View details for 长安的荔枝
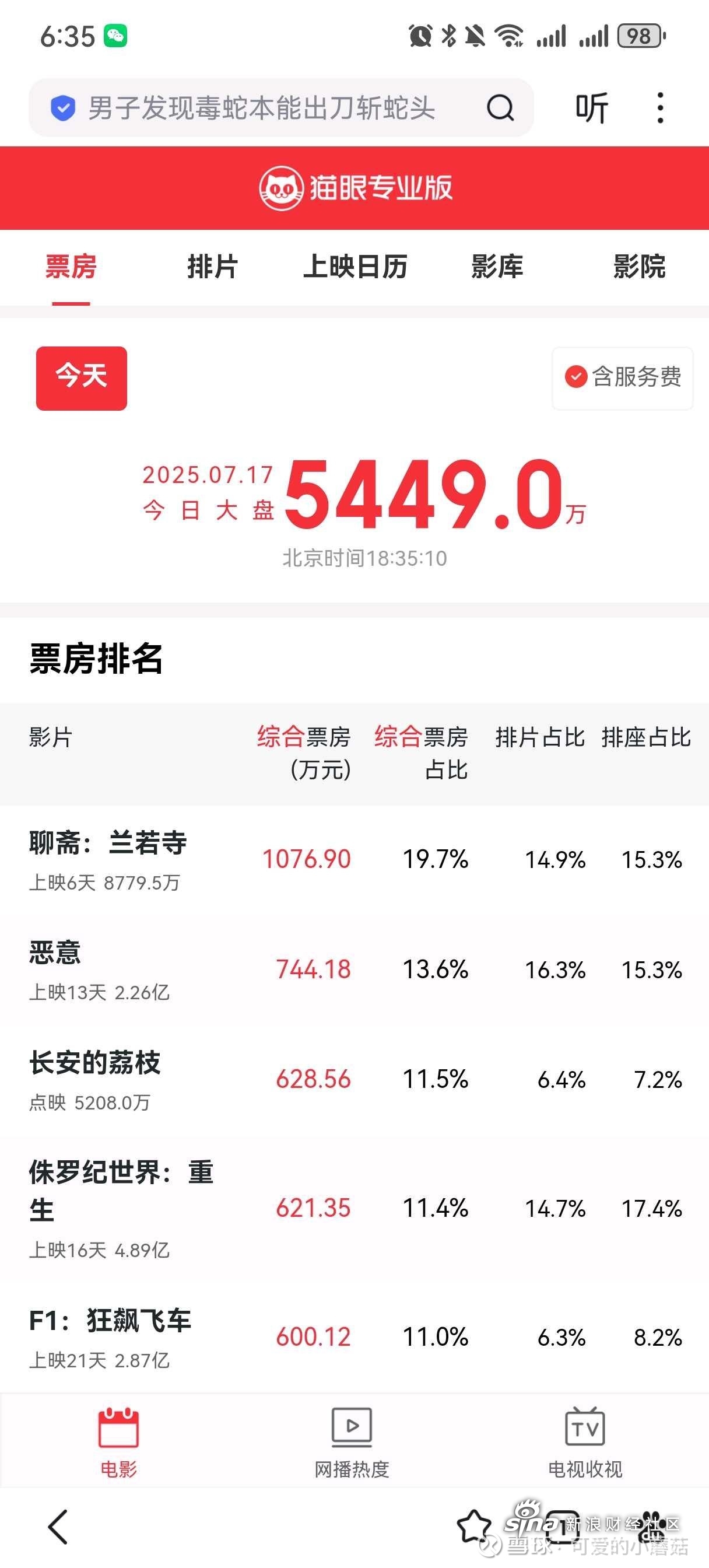Screen dimensions: 709x1568 354,1079
